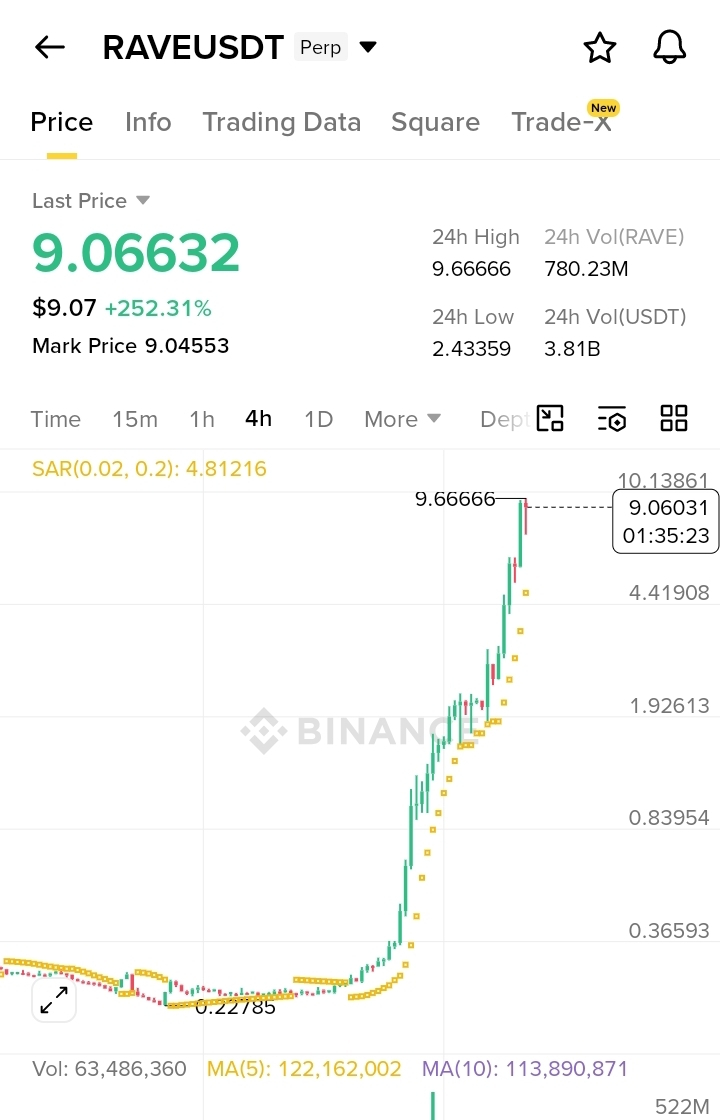Open the Trading Data tab
The image size is (720, 1120).
pos(281,122)
